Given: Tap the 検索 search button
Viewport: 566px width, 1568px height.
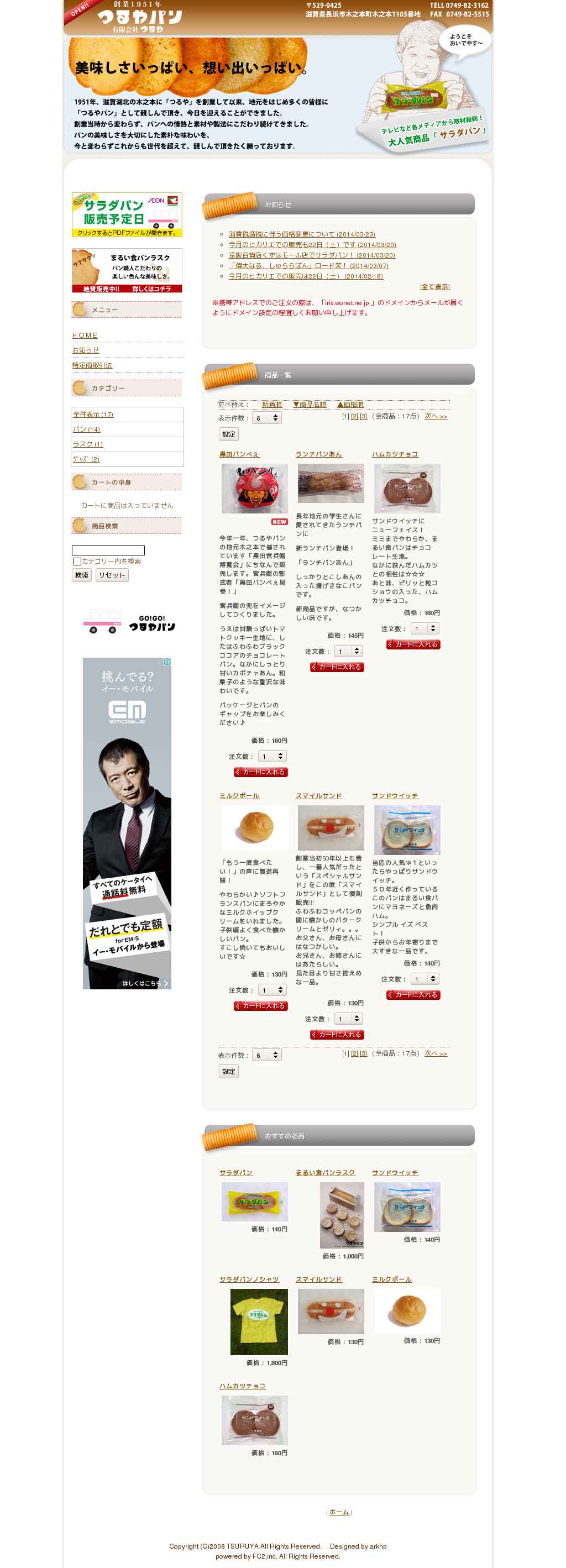Looking at the screenshot, I should (x=82, y=575).
